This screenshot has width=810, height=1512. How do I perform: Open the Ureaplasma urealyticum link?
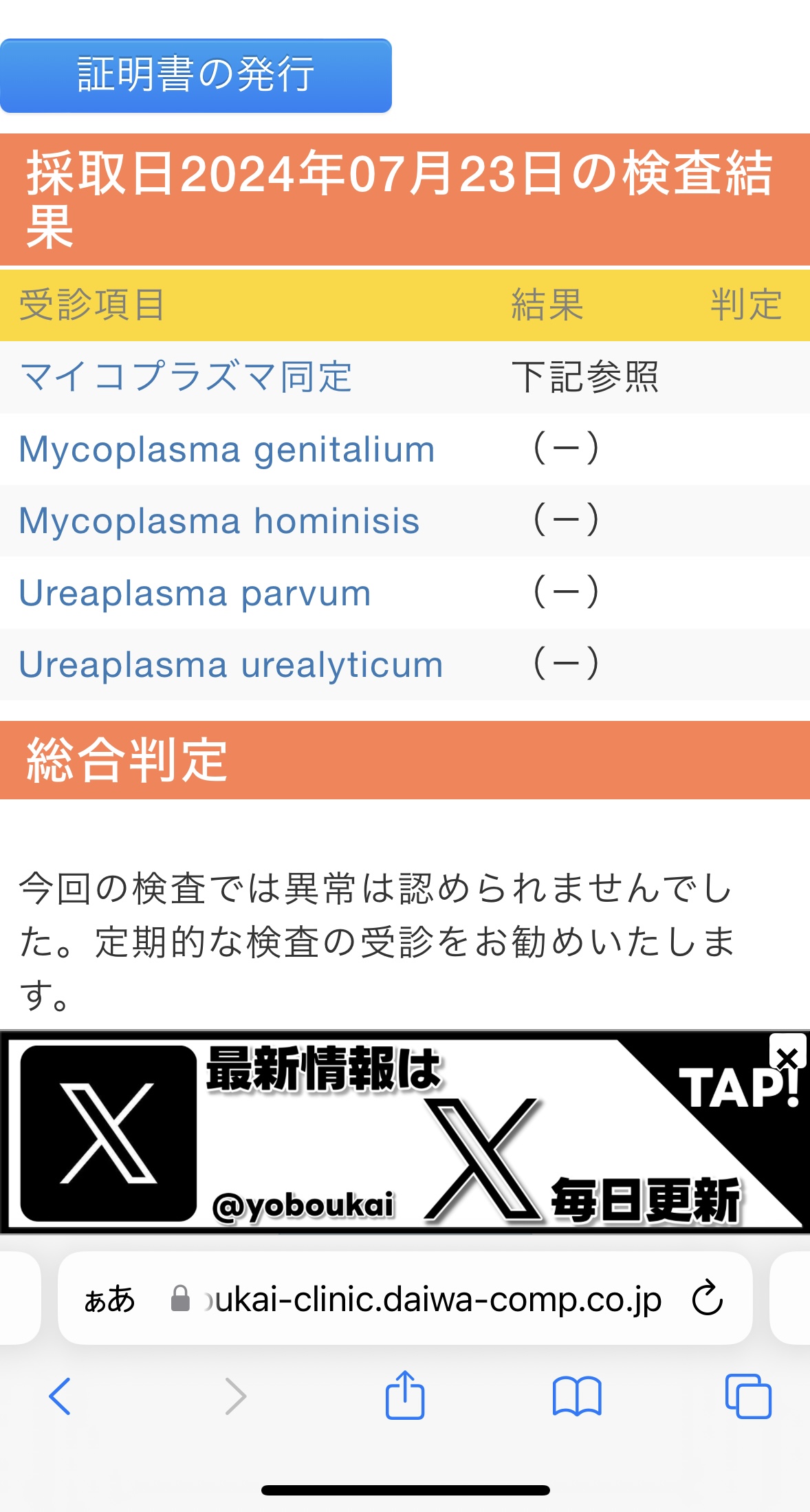pyautogui.click(x=230, y=665)
